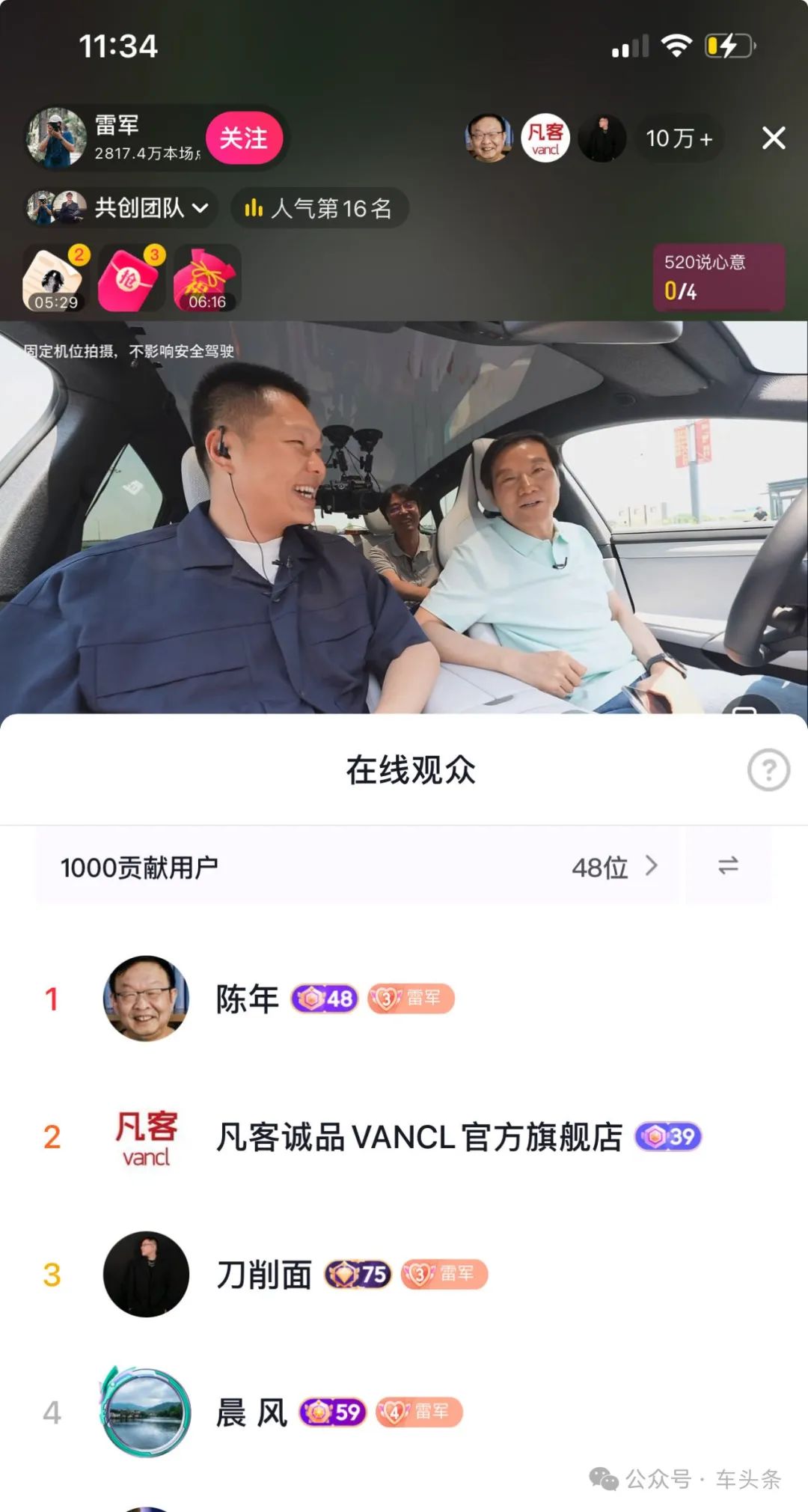
Task: Follow 雷军 with the 关注 button
Action: coord(243,138)
